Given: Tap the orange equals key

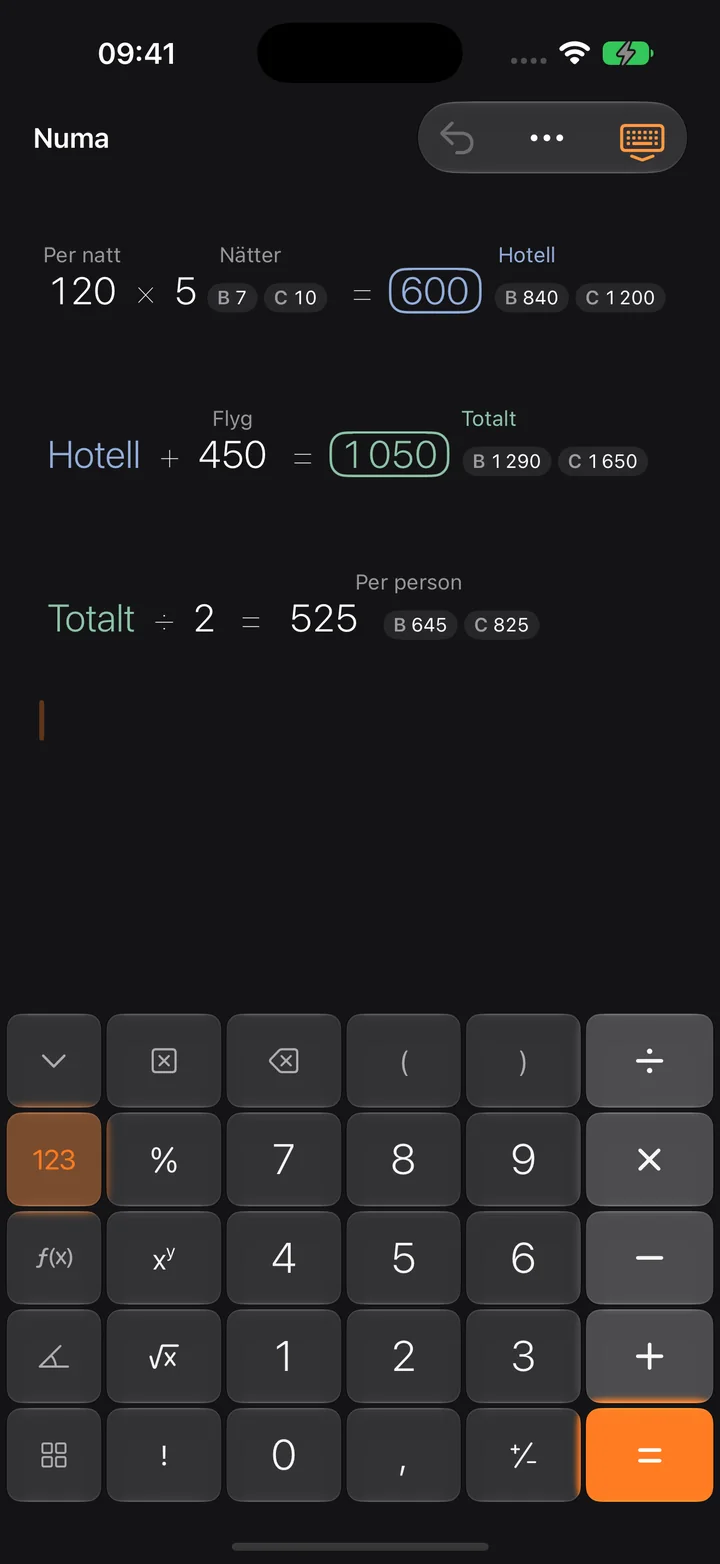Looking at the screenshot, I should [650, 1455].
